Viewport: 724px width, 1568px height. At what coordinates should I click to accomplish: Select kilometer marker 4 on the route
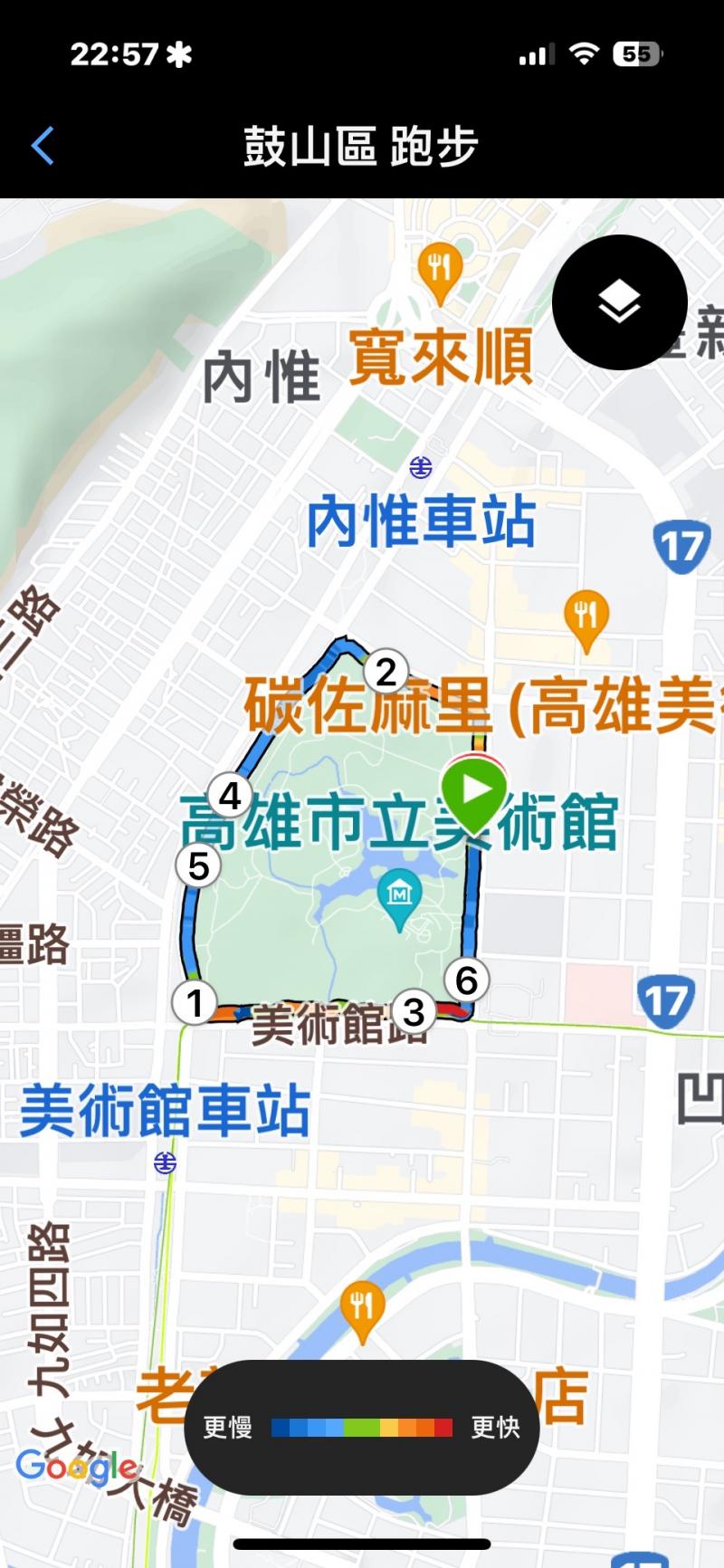point(230,796)
